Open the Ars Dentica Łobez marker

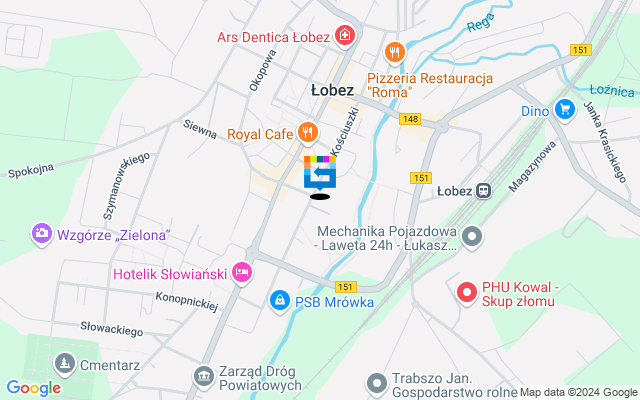pyautogui.click(x=345, y=37)
